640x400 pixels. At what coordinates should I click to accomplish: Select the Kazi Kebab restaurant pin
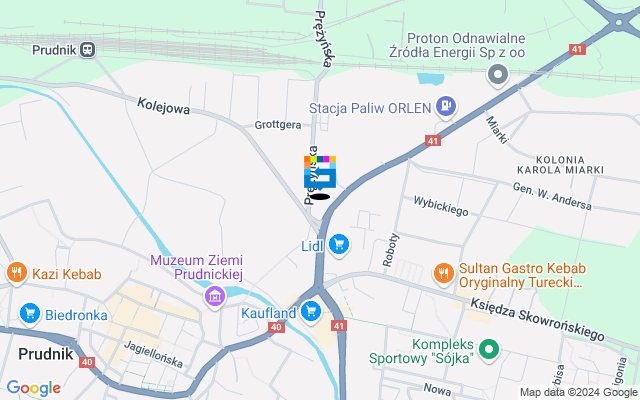tap(16, 273)
